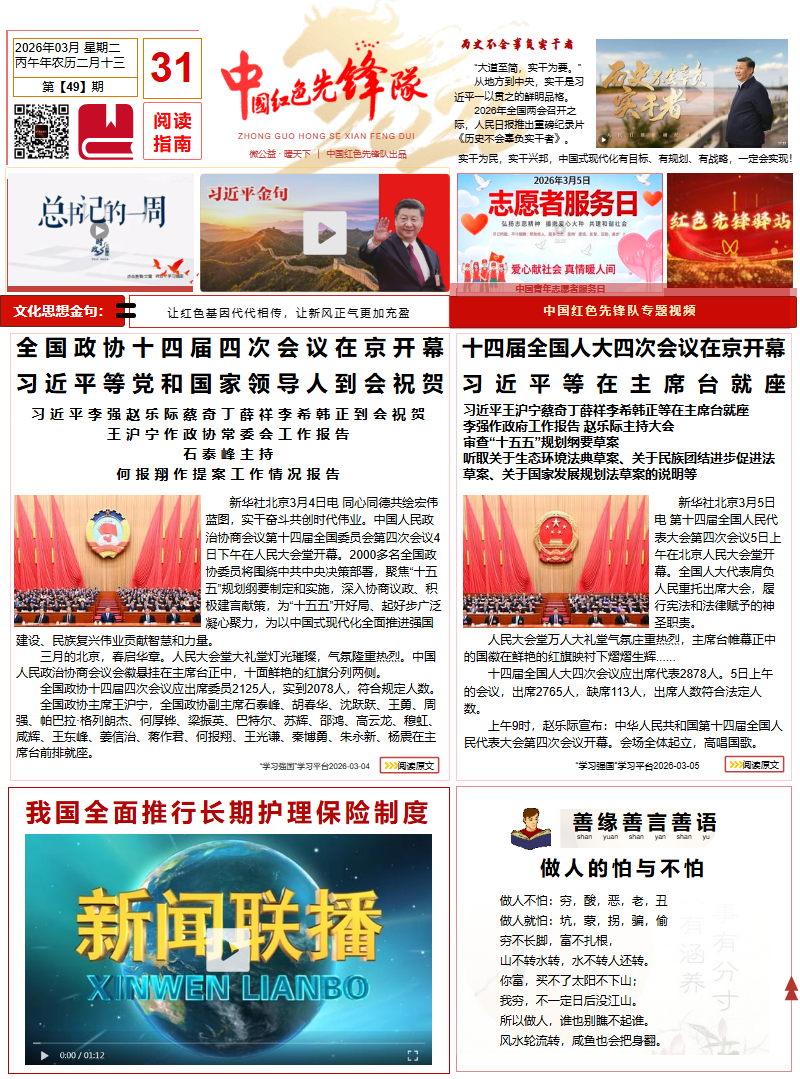This screenshot has width=800, height=1079.
Task: Jump back to top with red arrow
Action: (x=791, y=989)
